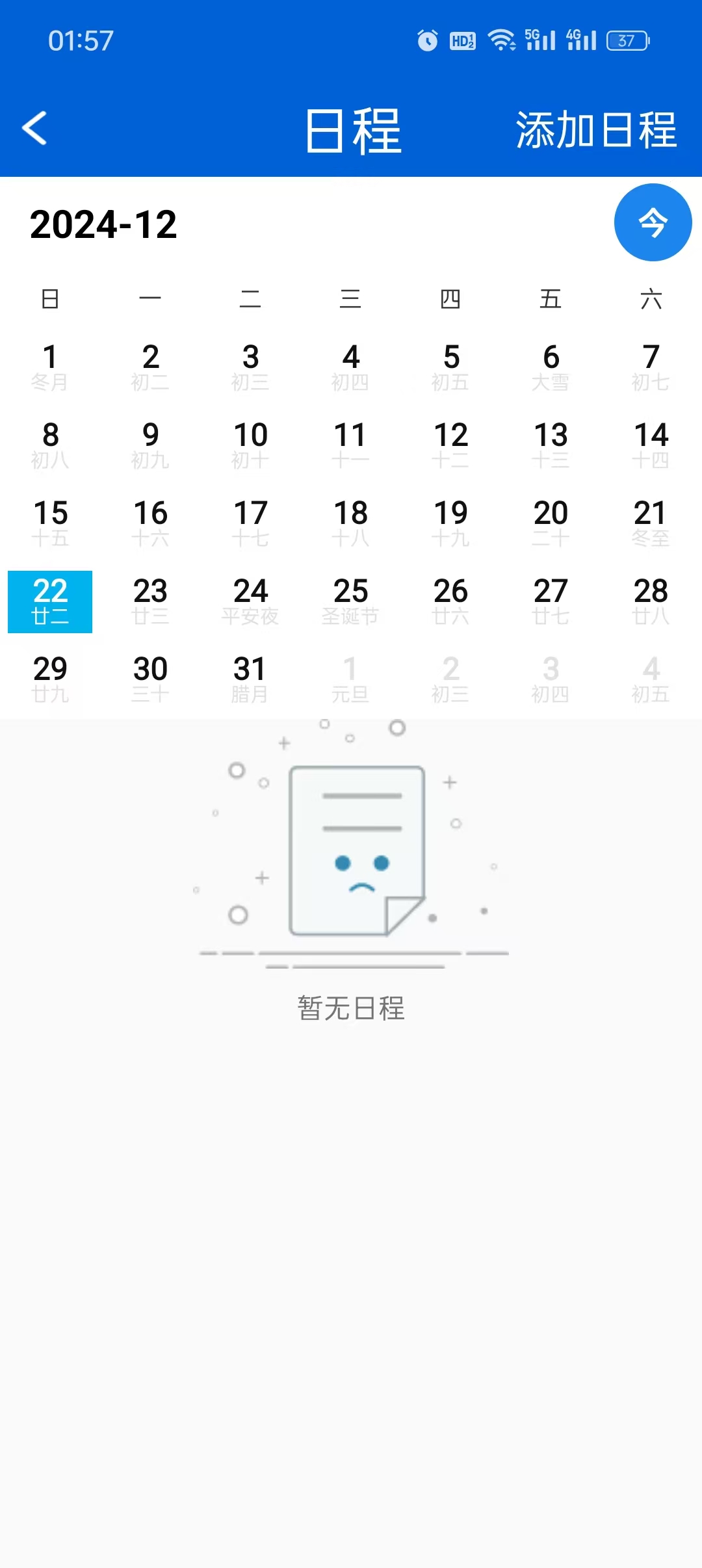Go back using the header arrow
Viewport: 702px width, 1568px height.
click(35, 128)
